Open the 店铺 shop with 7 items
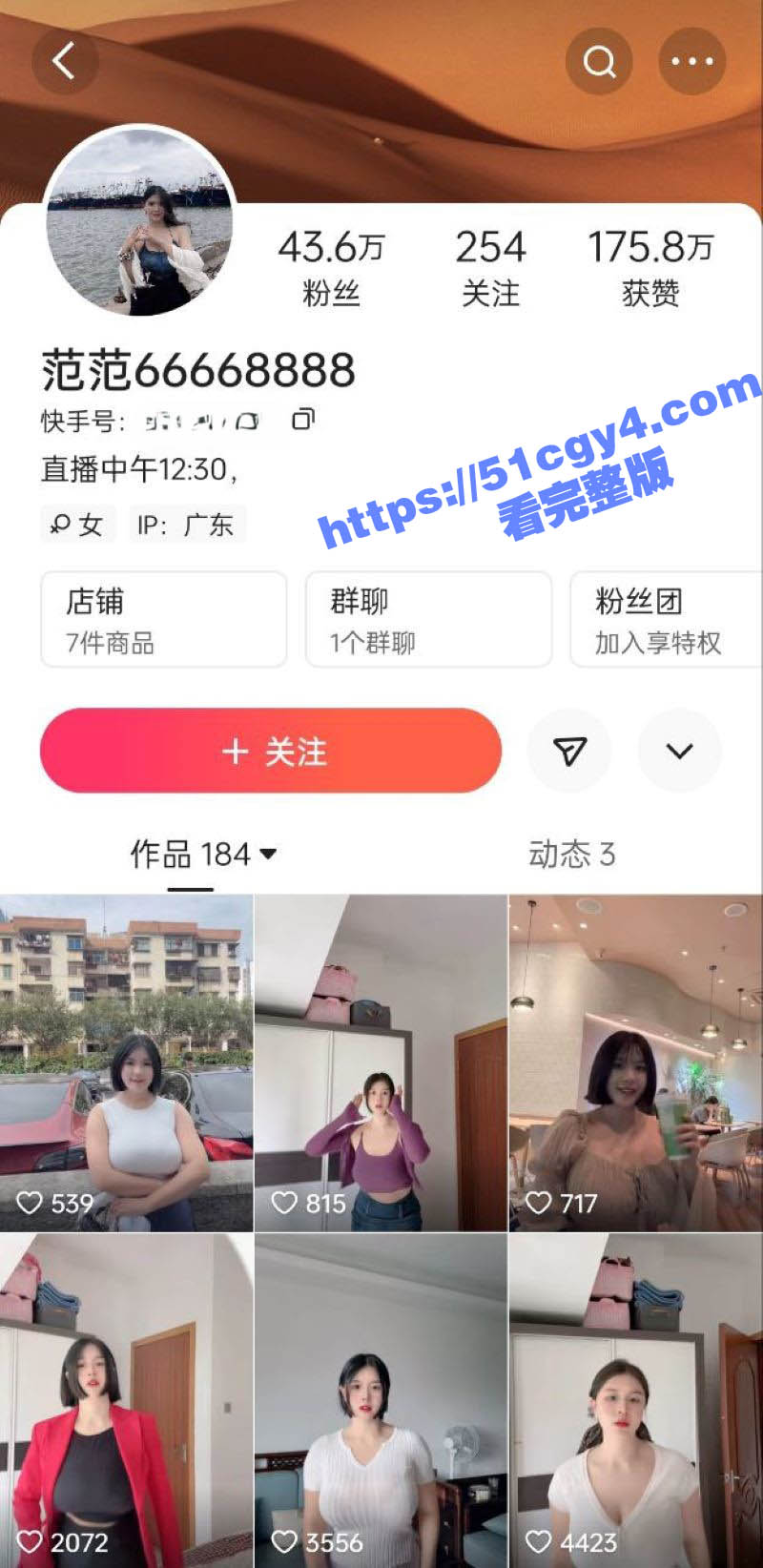The height and width of the screenshot is (1568, 763). pyautogui.click(x=163, y=618)
